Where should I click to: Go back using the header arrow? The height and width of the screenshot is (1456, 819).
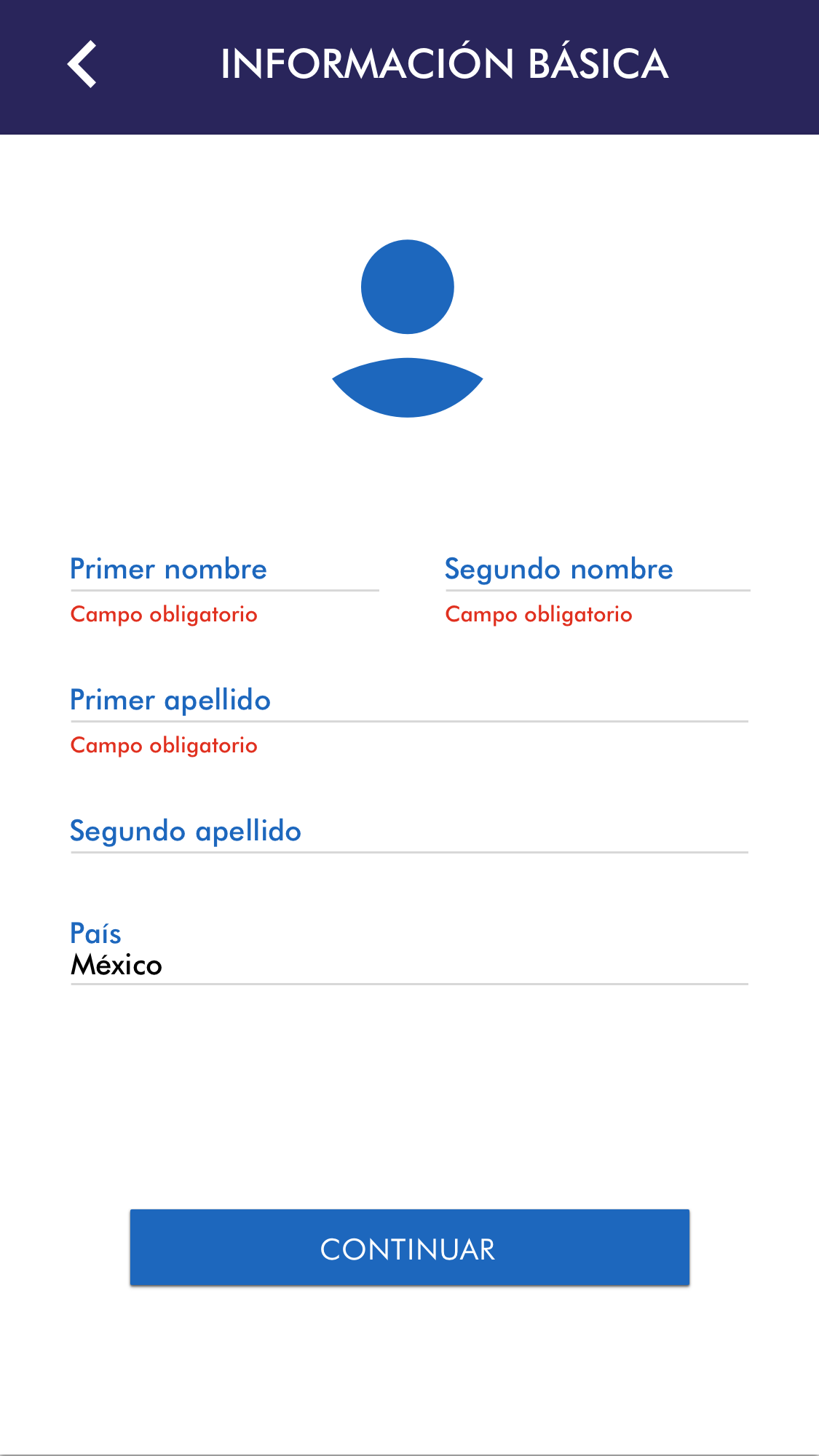coord(82,64)
